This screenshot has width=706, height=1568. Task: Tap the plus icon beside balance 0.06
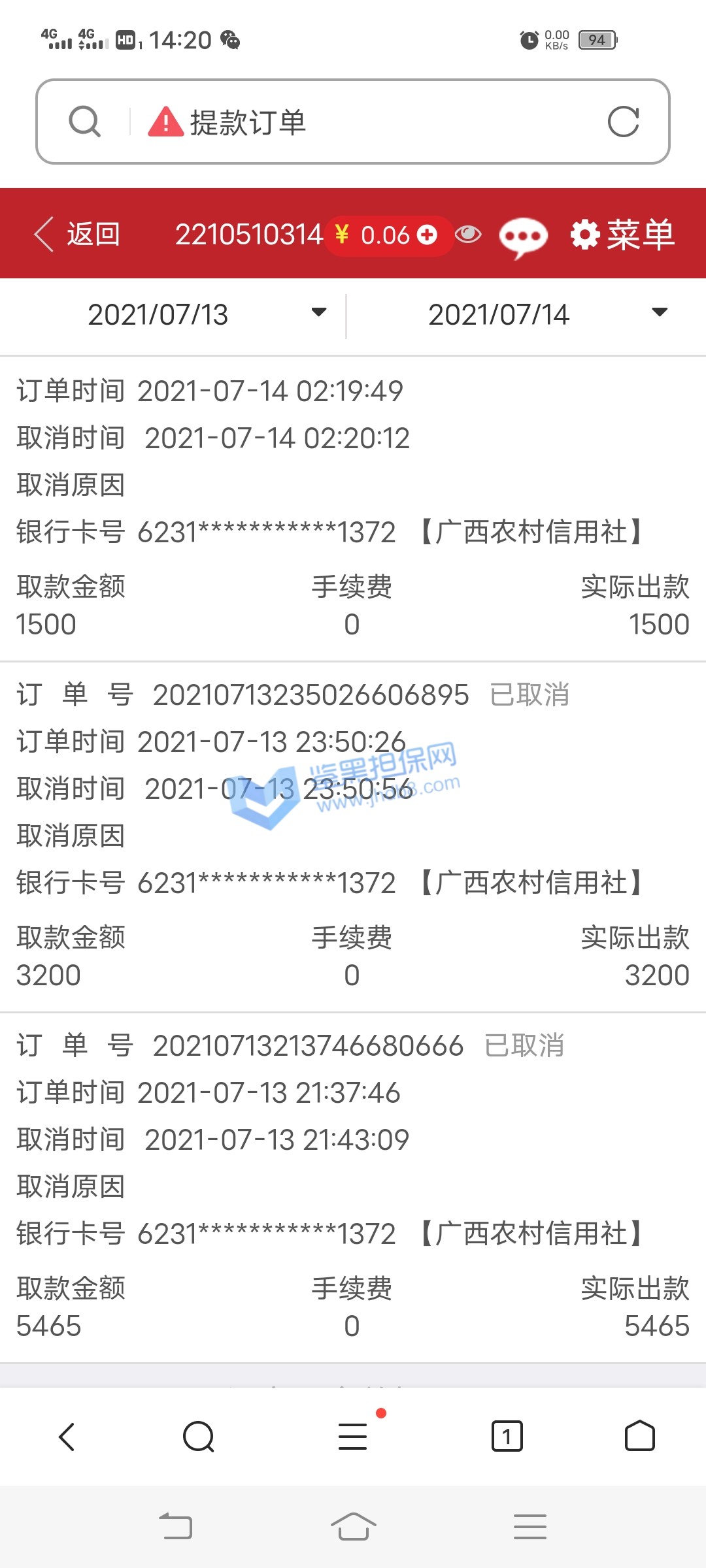pyautogui.click(x=427, y=235)
